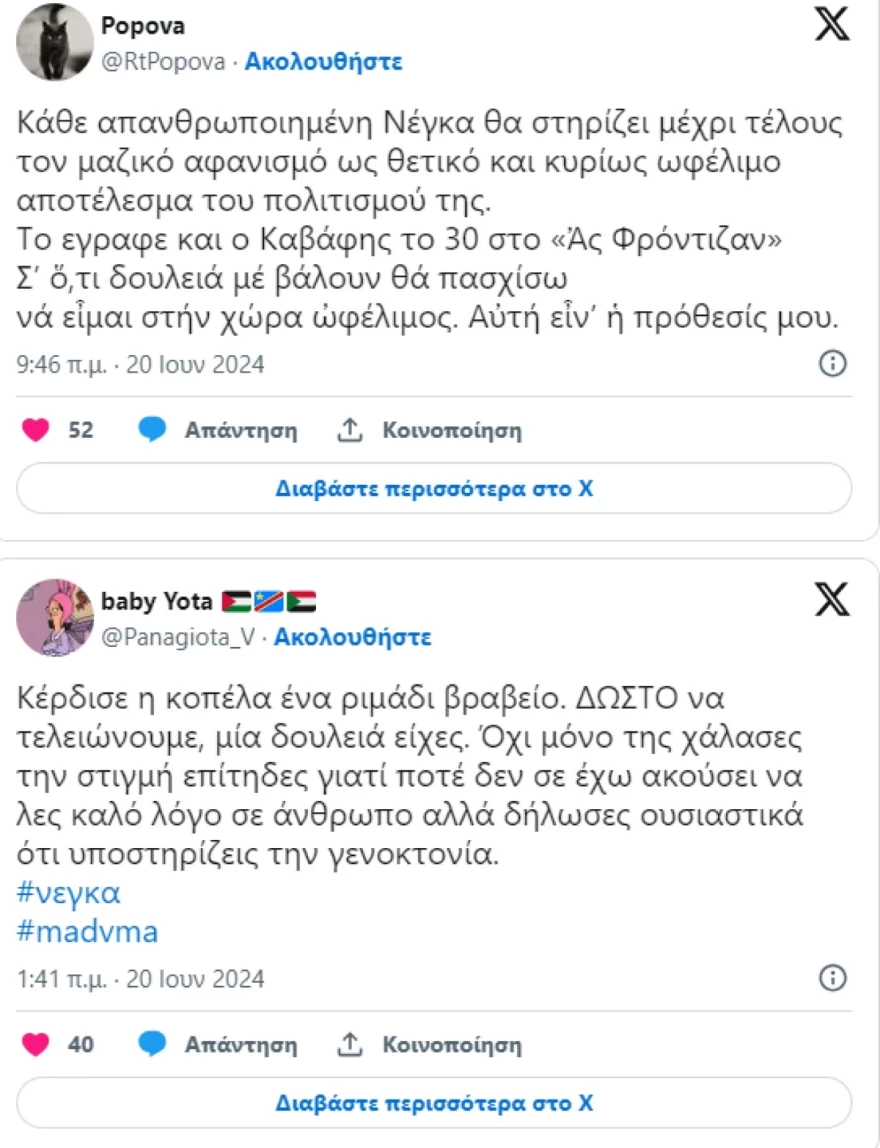Click the X logo on Popova's post
Screen dimensions: 880x1148
click(x=831, y=27)
